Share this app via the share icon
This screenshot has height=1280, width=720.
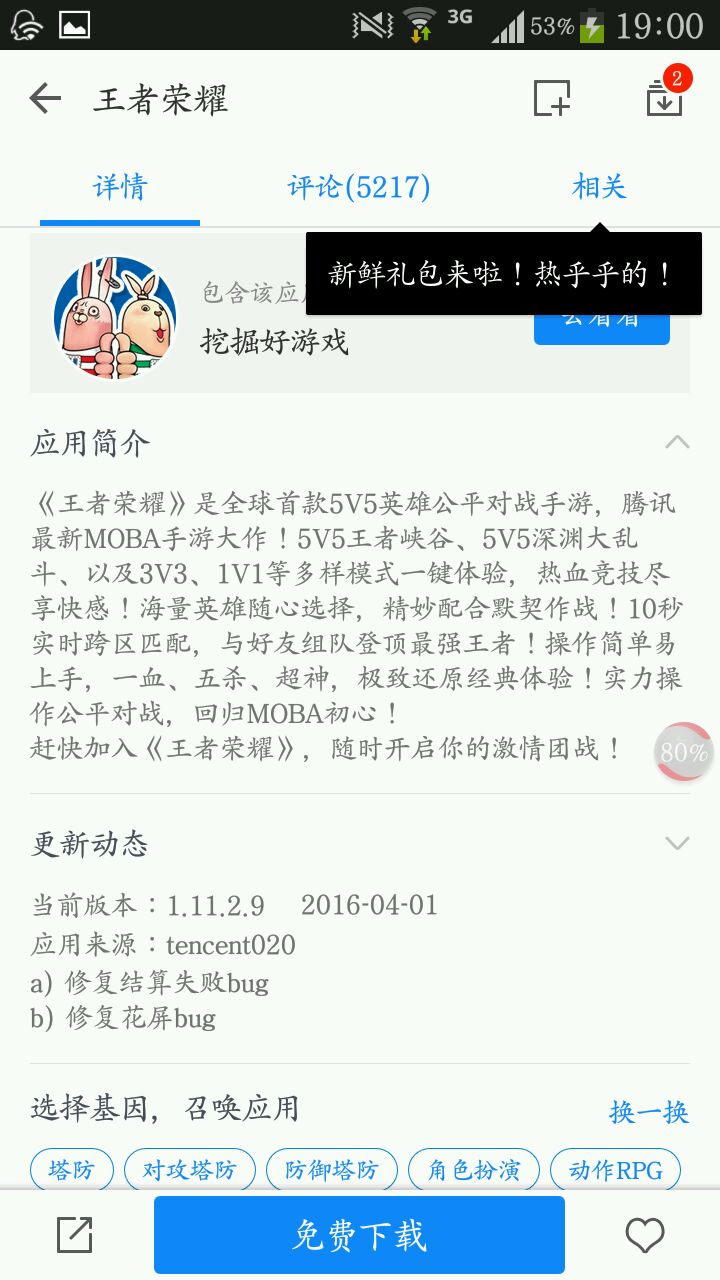(74, 1236)
